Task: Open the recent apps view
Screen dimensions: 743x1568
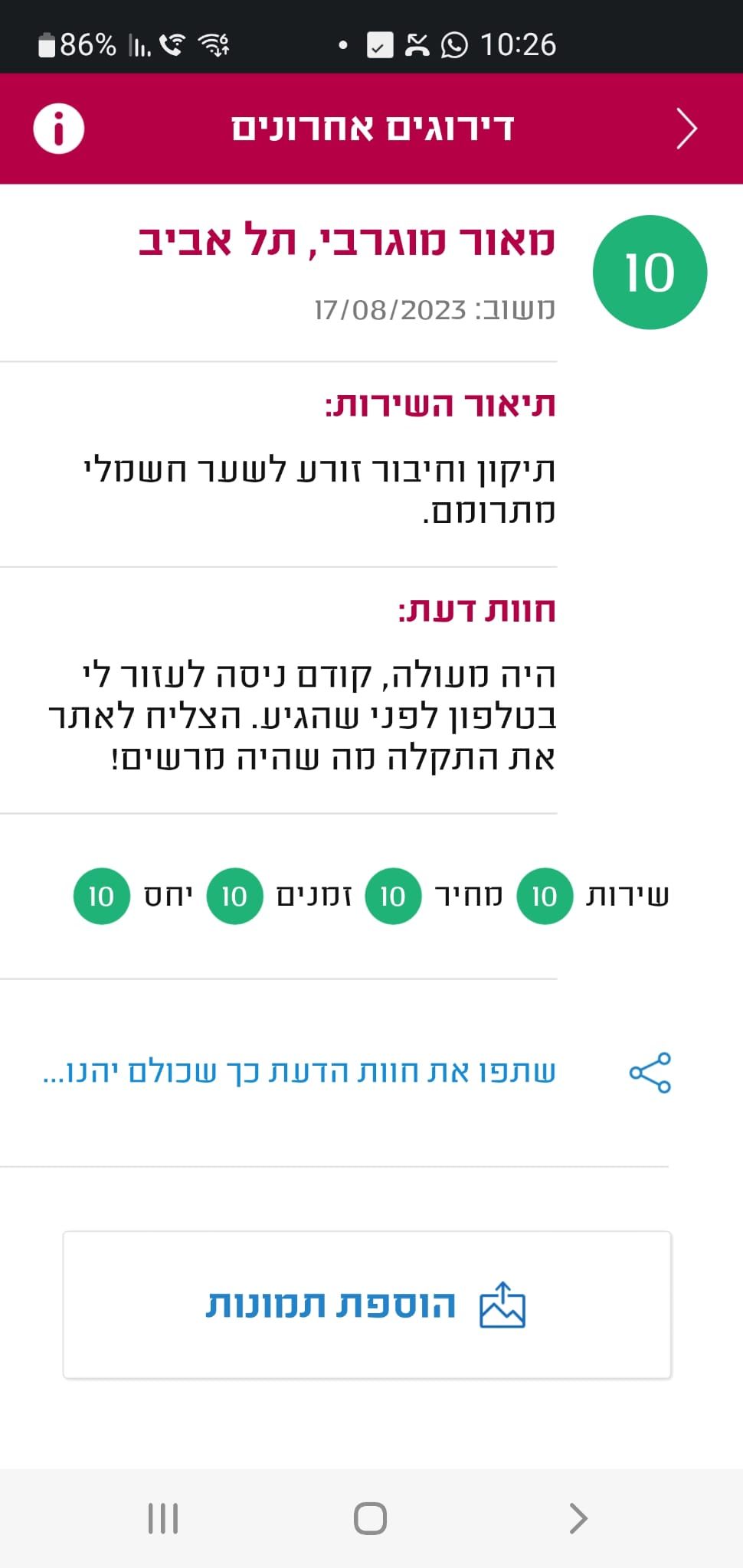Action: point(163,1518)
